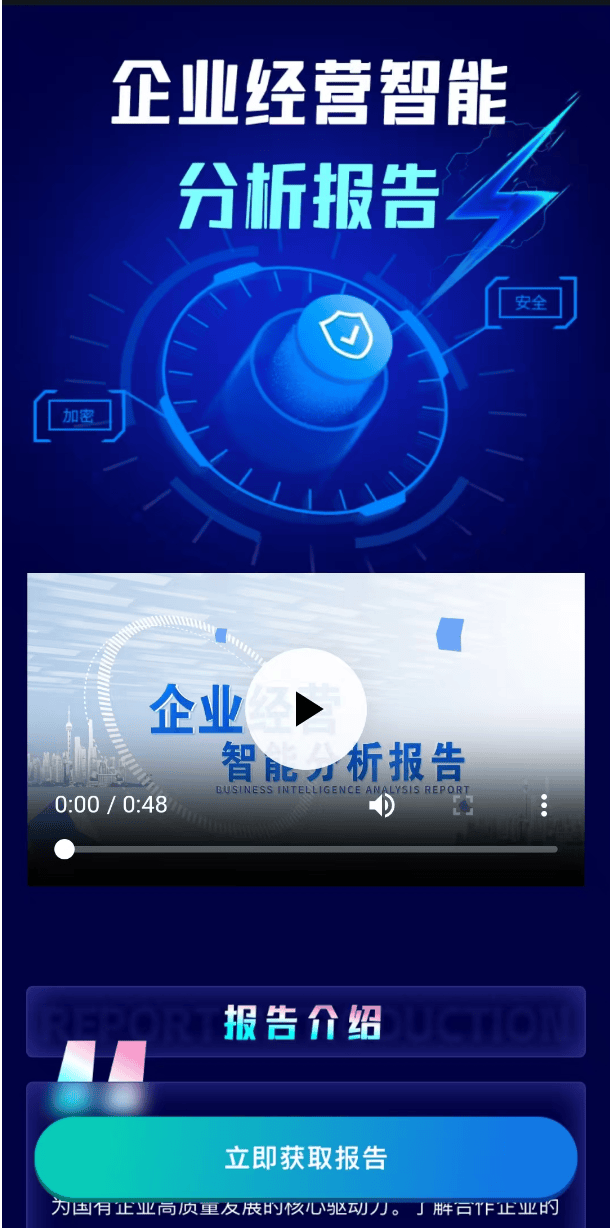Mute the video sound

(x=382, y=805)
